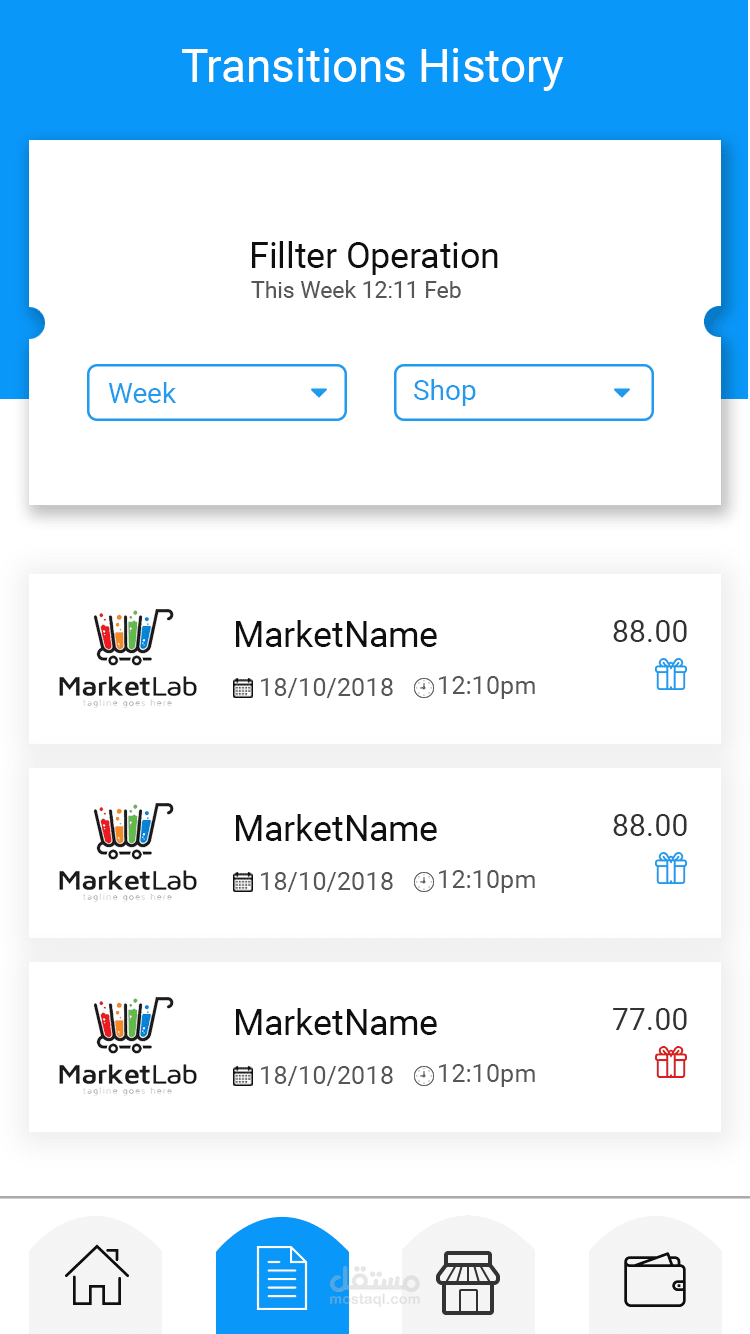The height and width of the screenshot is (1334, 750).
Task: Select the document history tab
Action: tap(282, 1277)
